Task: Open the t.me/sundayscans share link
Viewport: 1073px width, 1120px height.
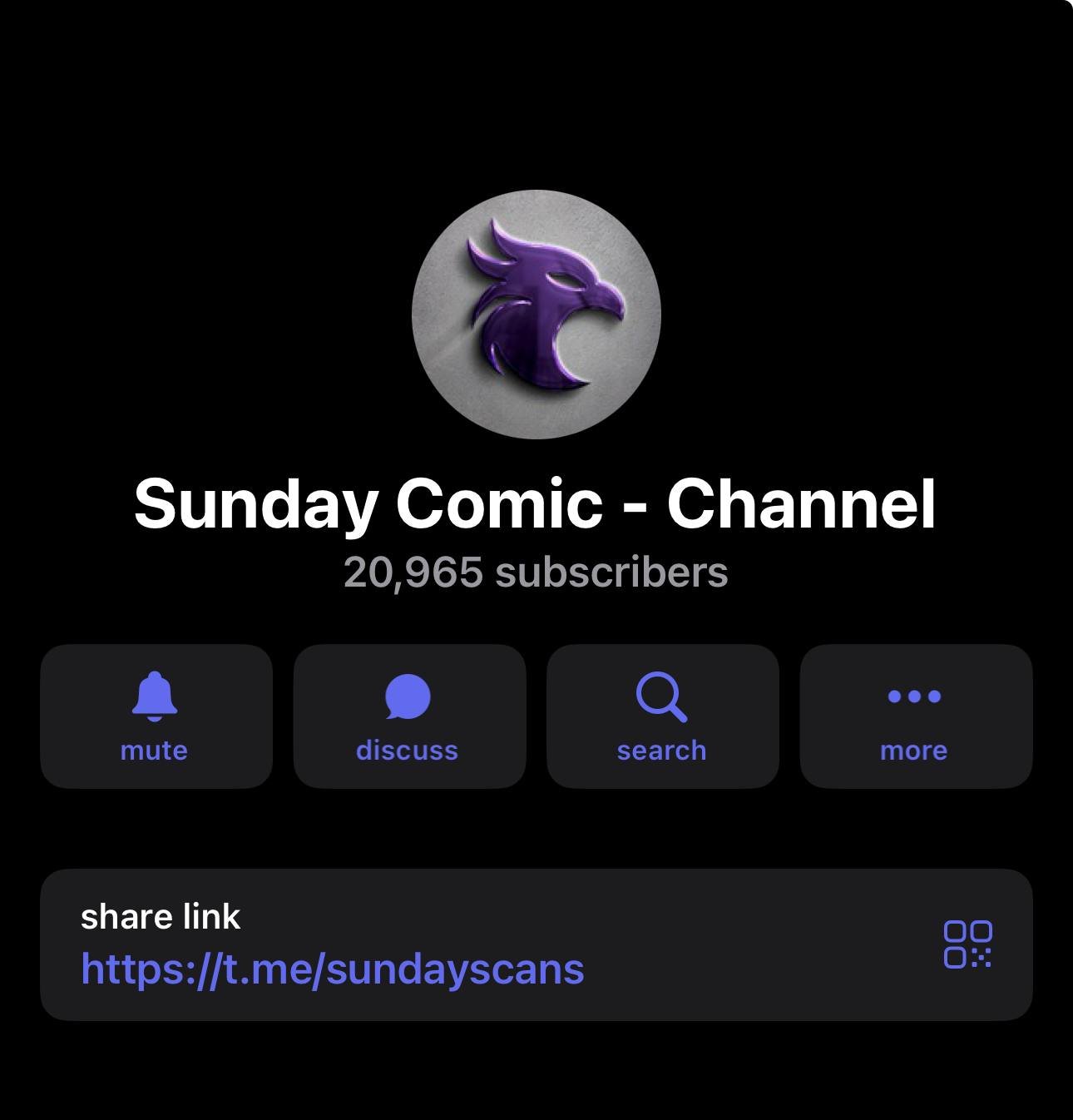Action: click(x=333, y=969)
